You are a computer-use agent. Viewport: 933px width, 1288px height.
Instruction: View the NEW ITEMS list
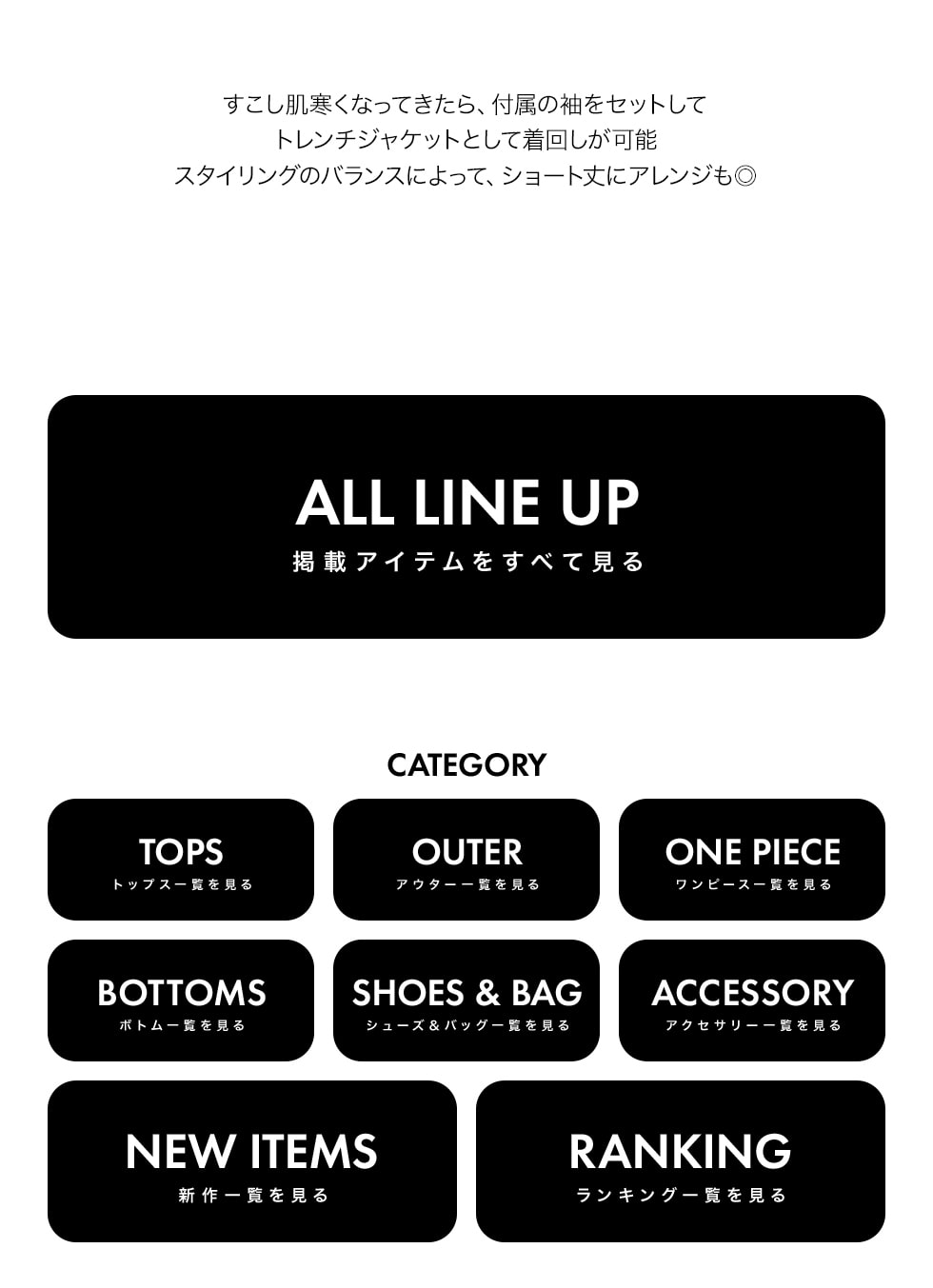pyautogui.click(x=252, y=1161)
